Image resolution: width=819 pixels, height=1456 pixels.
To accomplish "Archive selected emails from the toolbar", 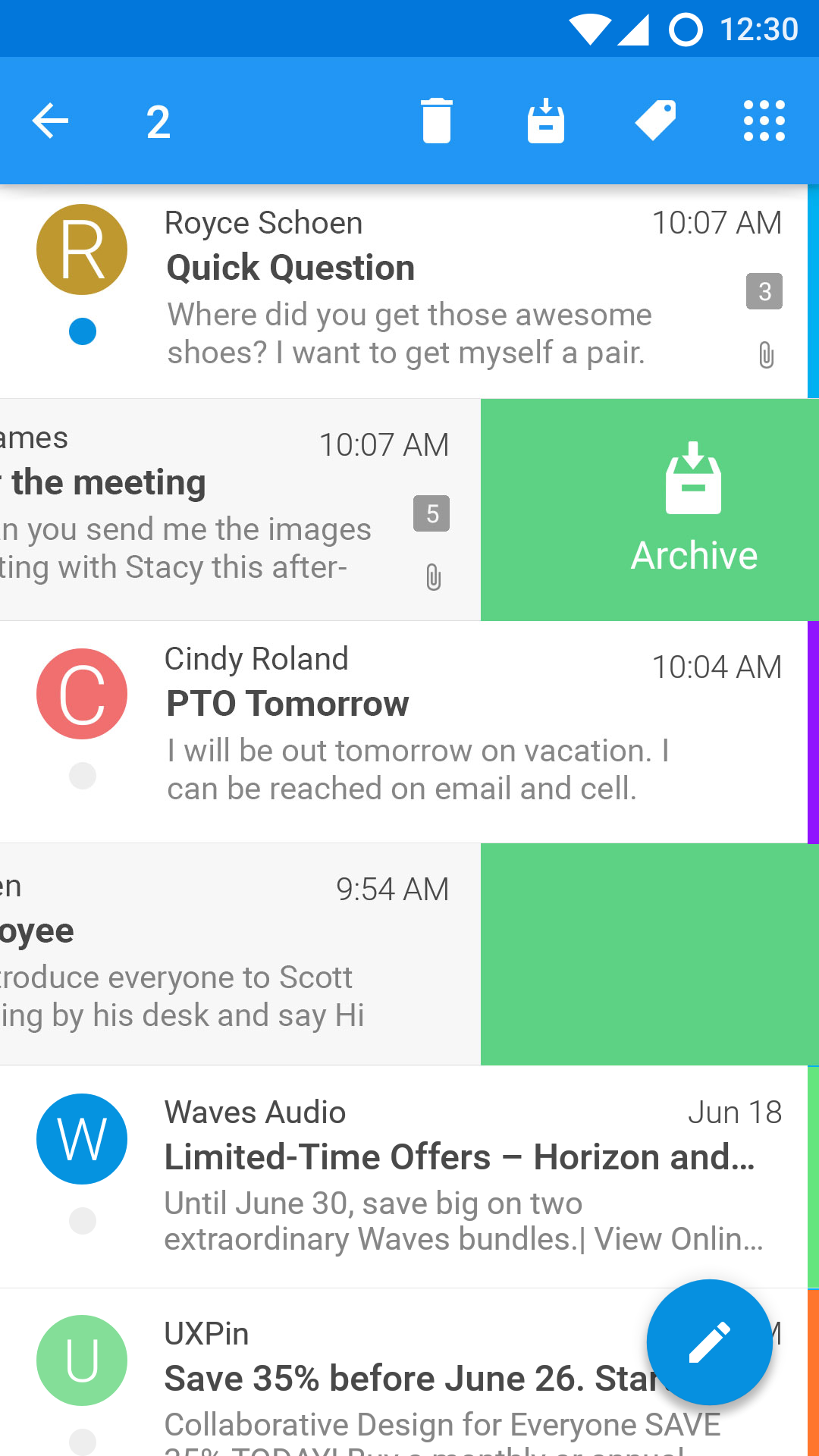I will tap(546, 121).
